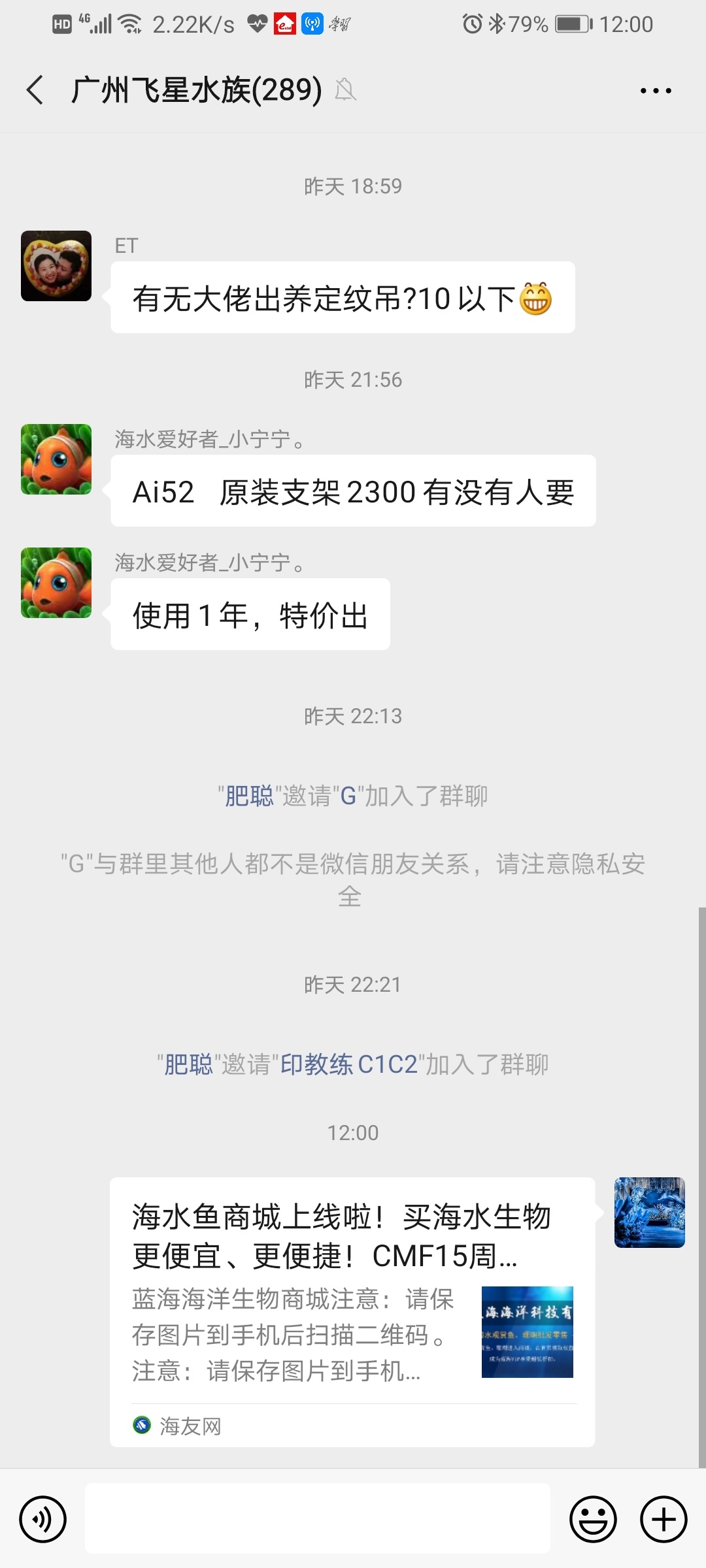Open avatar beside the 使用1年 message
This screenshot has height=1568, width=706.
[x=56, y=583]
